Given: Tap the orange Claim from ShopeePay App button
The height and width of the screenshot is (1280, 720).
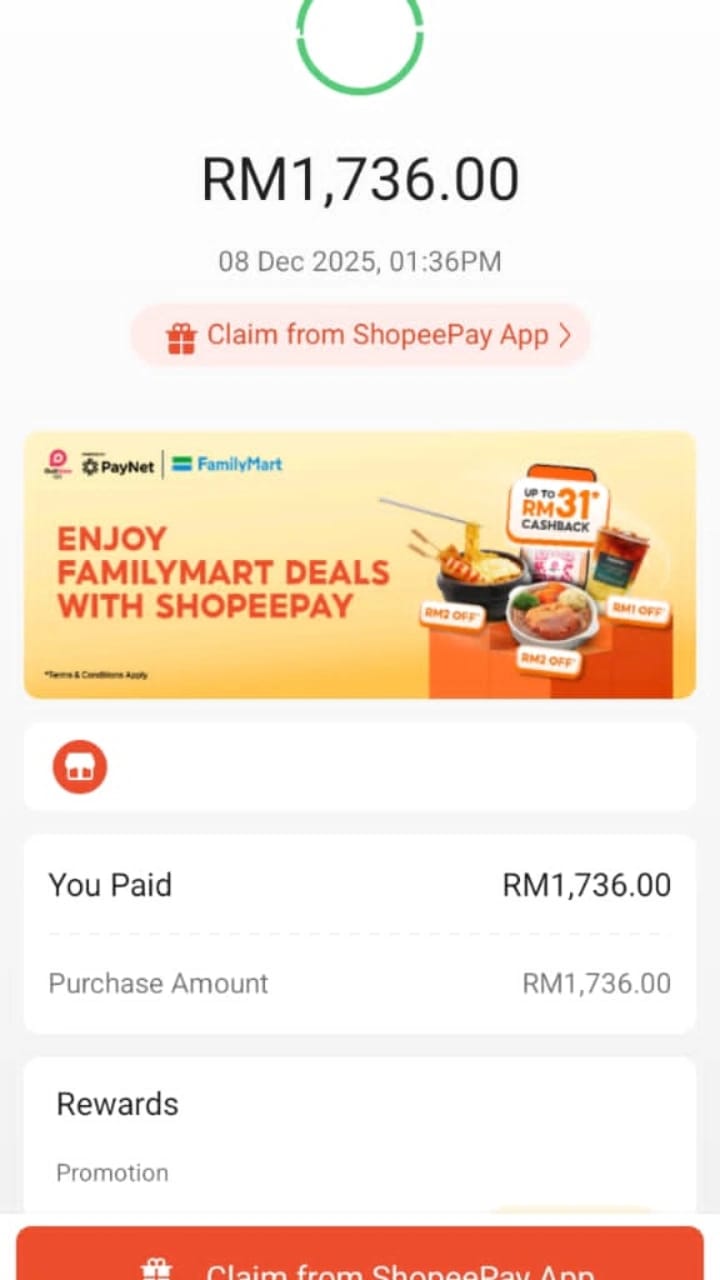Looking at the screenshot, I should point(360,1256).
